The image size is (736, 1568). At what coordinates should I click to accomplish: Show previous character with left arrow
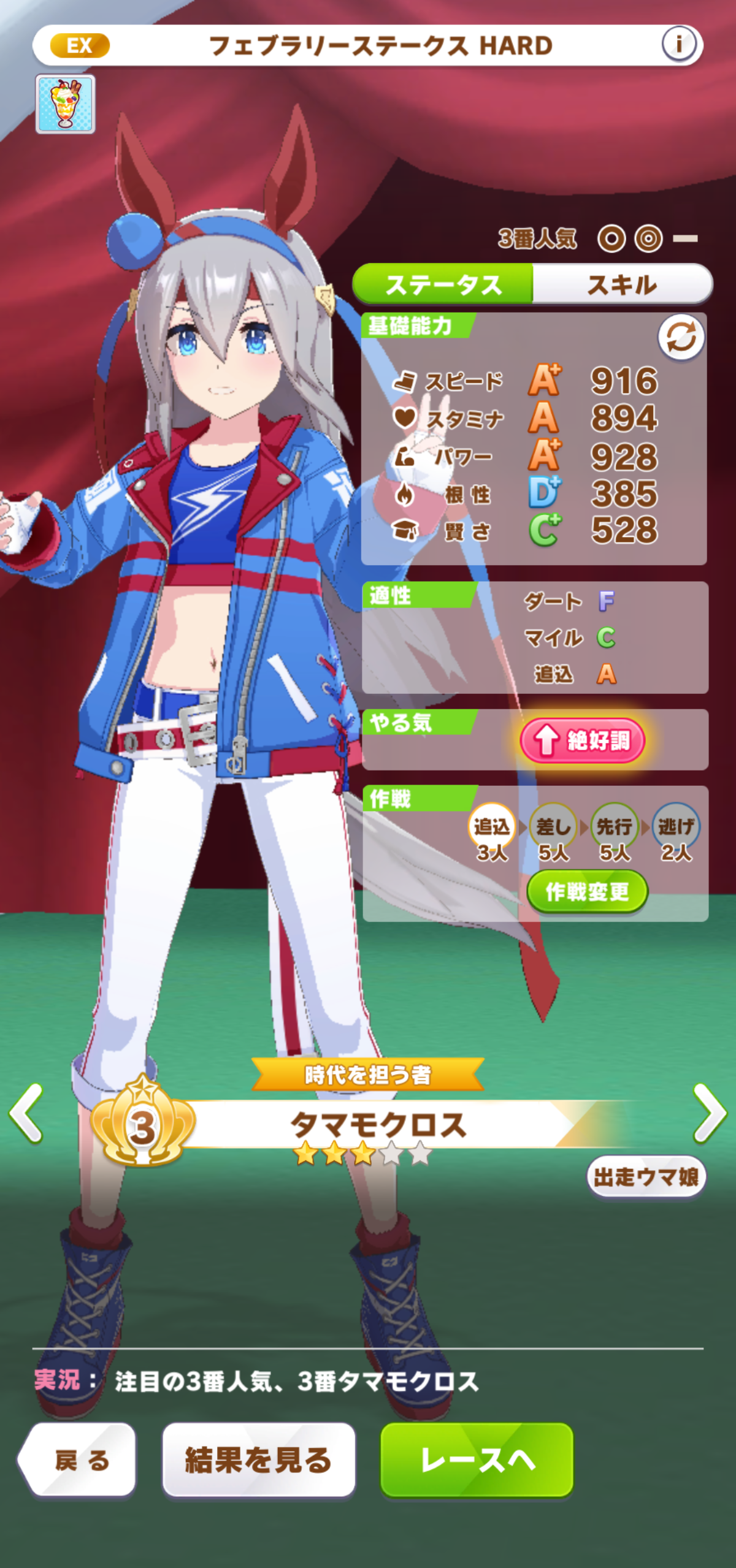[26, 1113]
